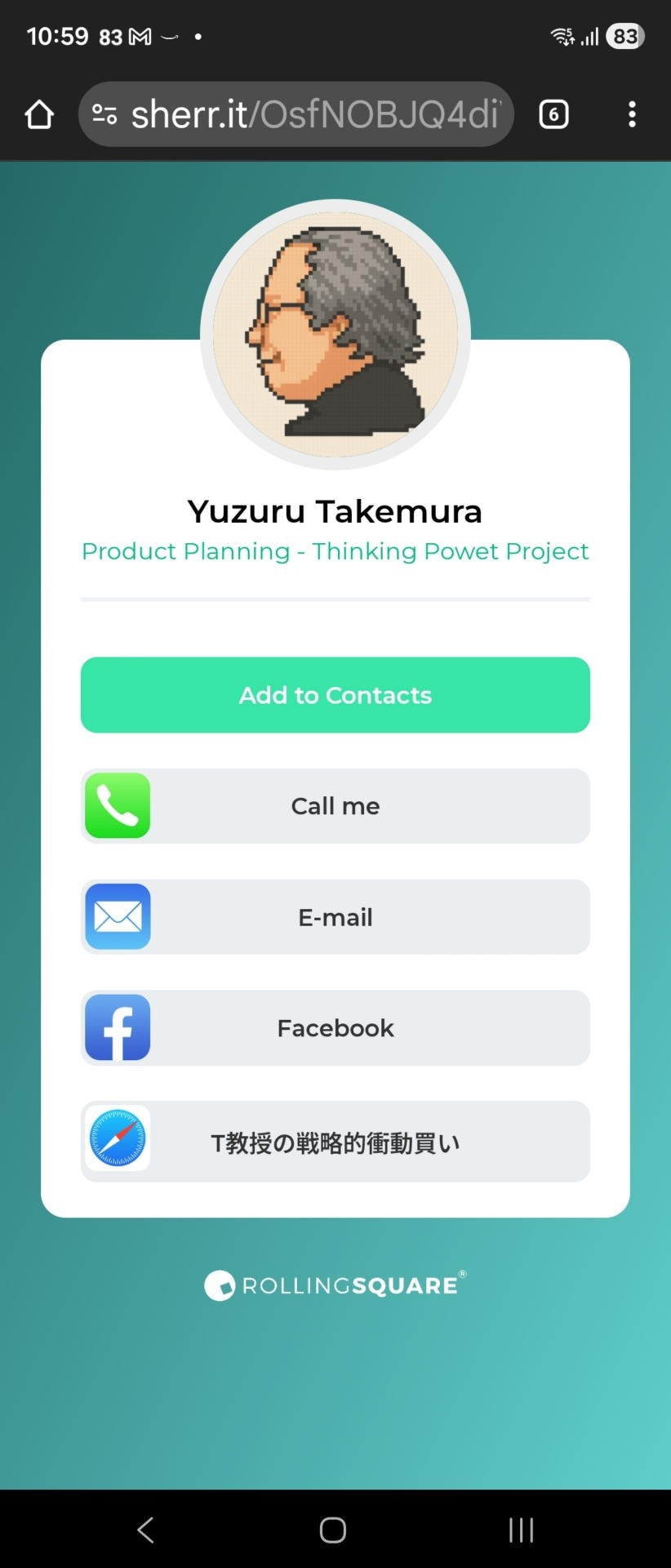
Task: Open recent apps from navigation bar
Action: (521, 1530)
